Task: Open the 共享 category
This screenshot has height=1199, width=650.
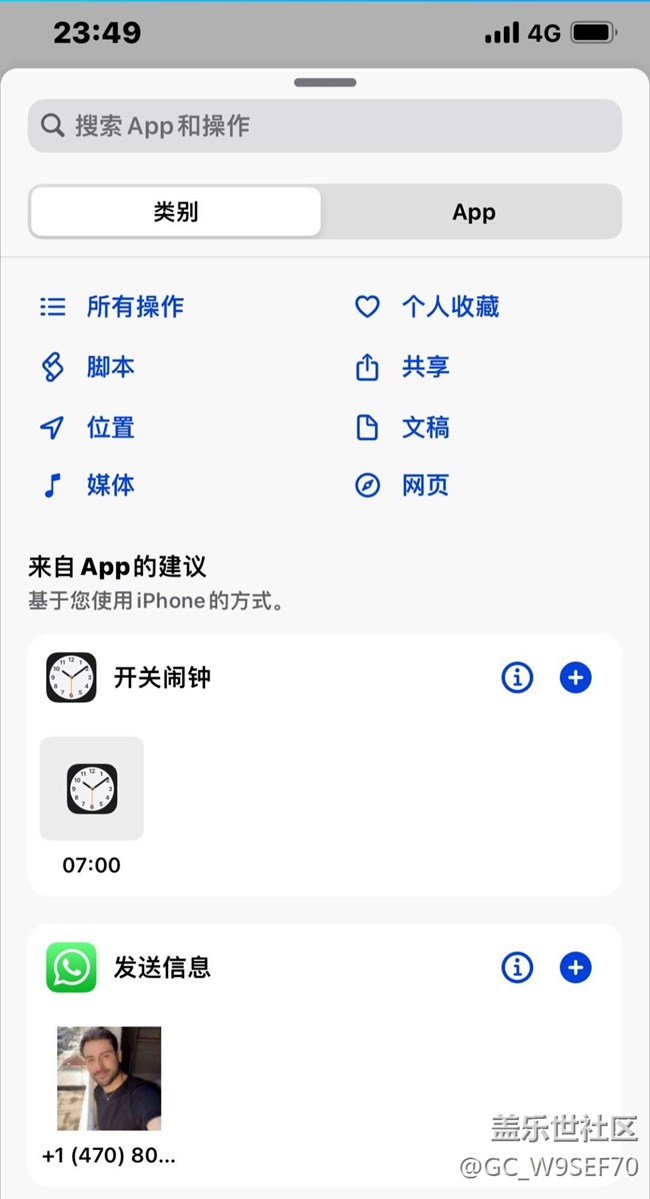Action: tap(425, 367)
